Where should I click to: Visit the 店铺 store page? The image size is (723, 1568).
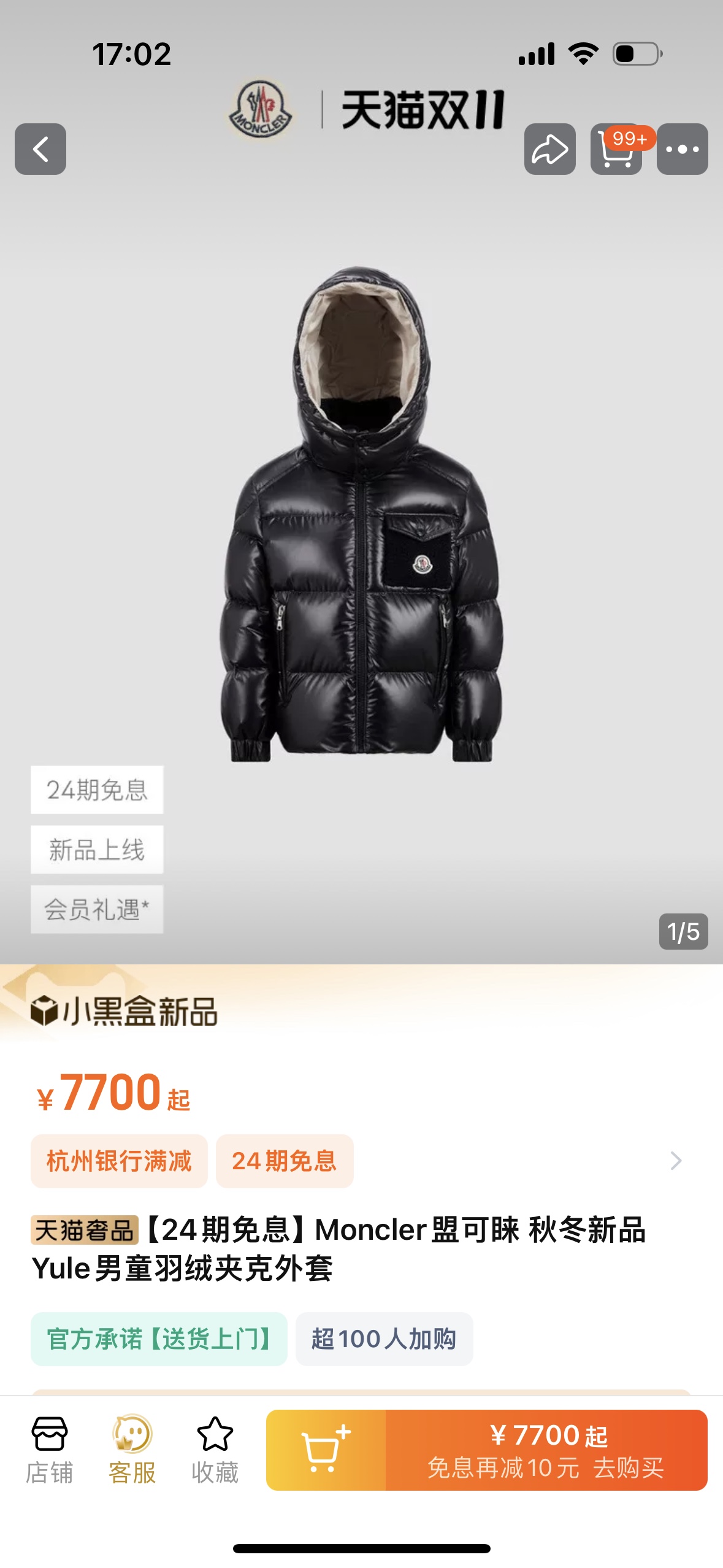49,1449
